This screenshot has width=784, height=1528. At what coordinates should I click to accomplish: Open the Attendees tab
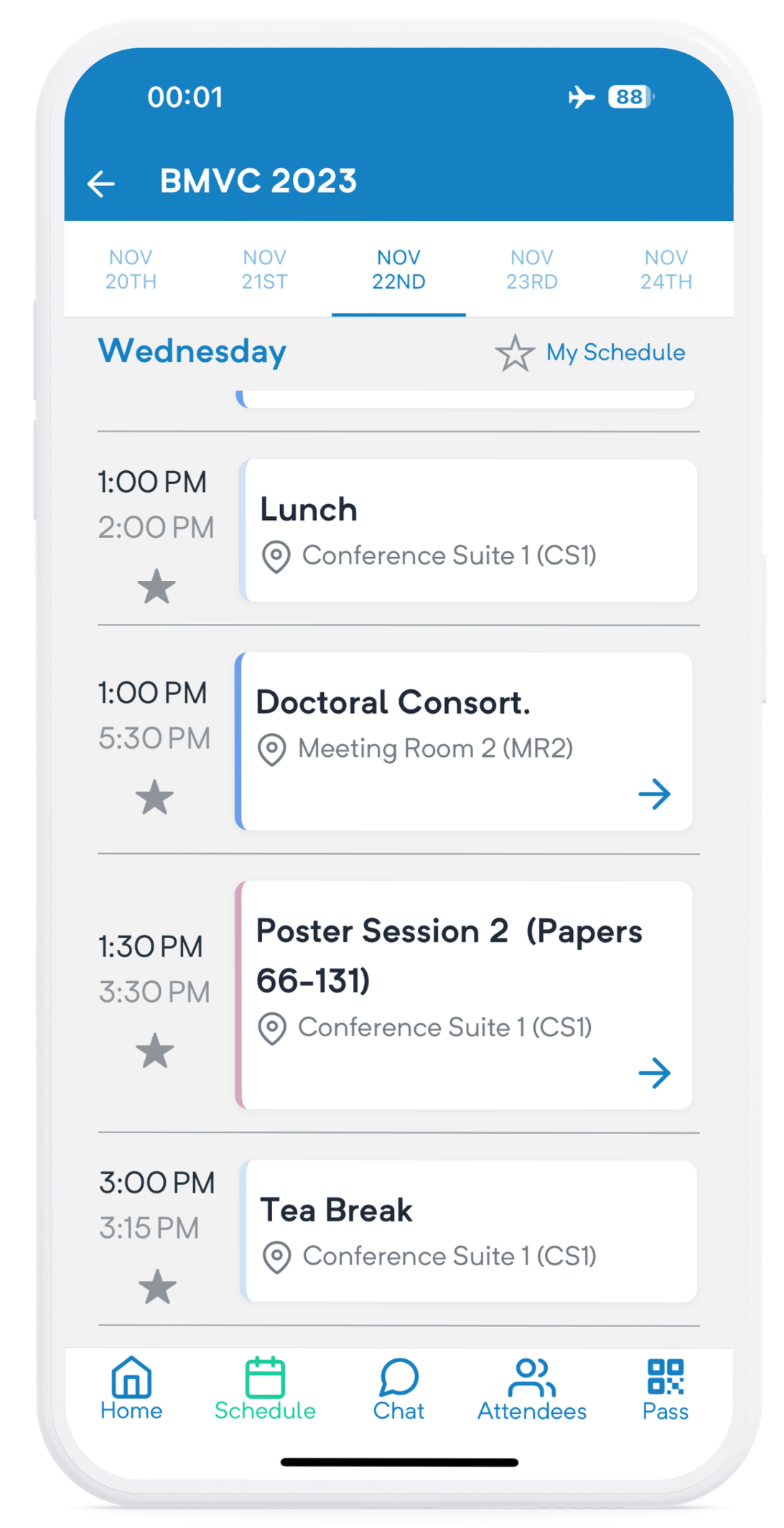coord(532,1389)
